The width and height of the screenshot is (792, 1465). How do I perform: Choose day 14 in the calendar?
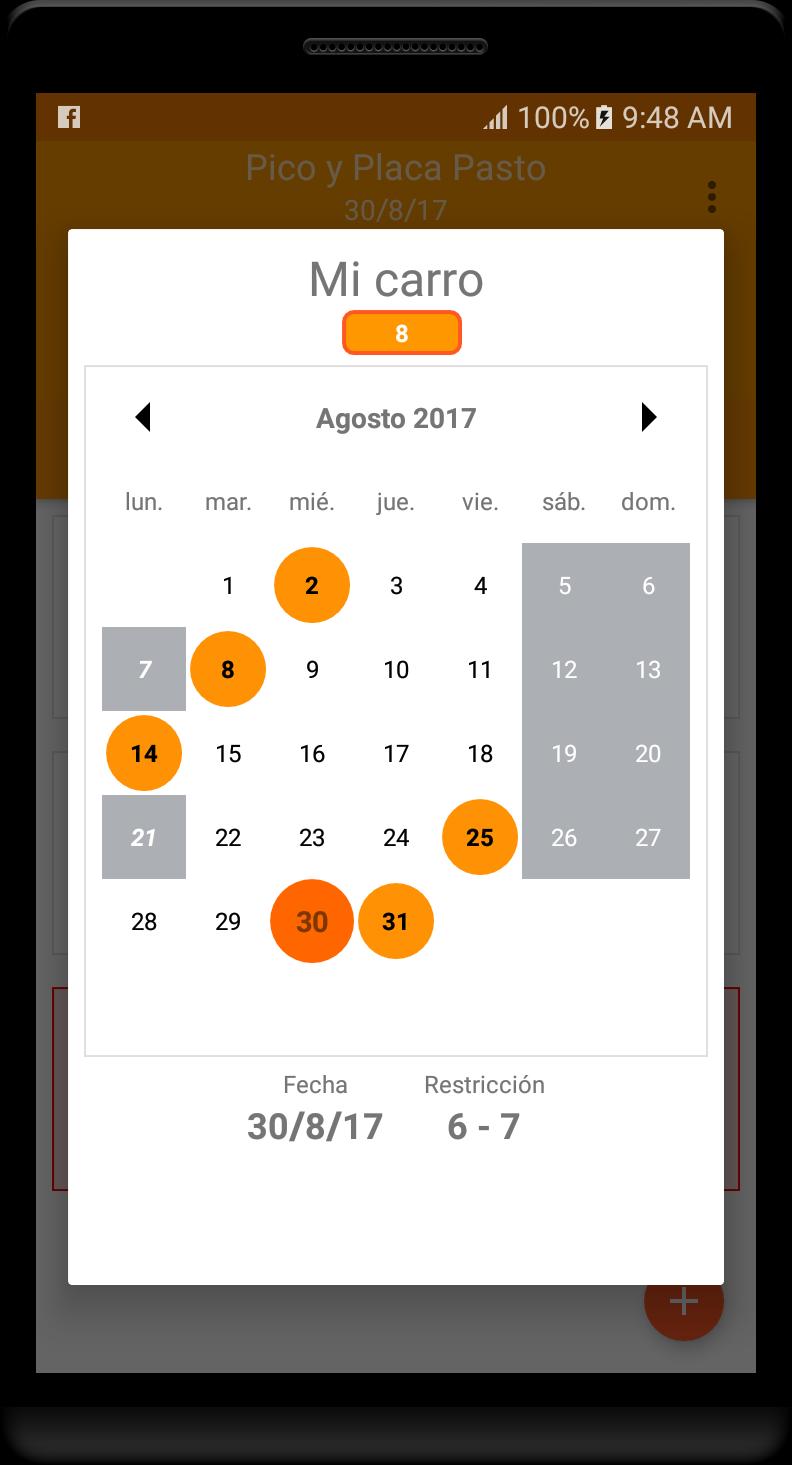pos(144,753)
